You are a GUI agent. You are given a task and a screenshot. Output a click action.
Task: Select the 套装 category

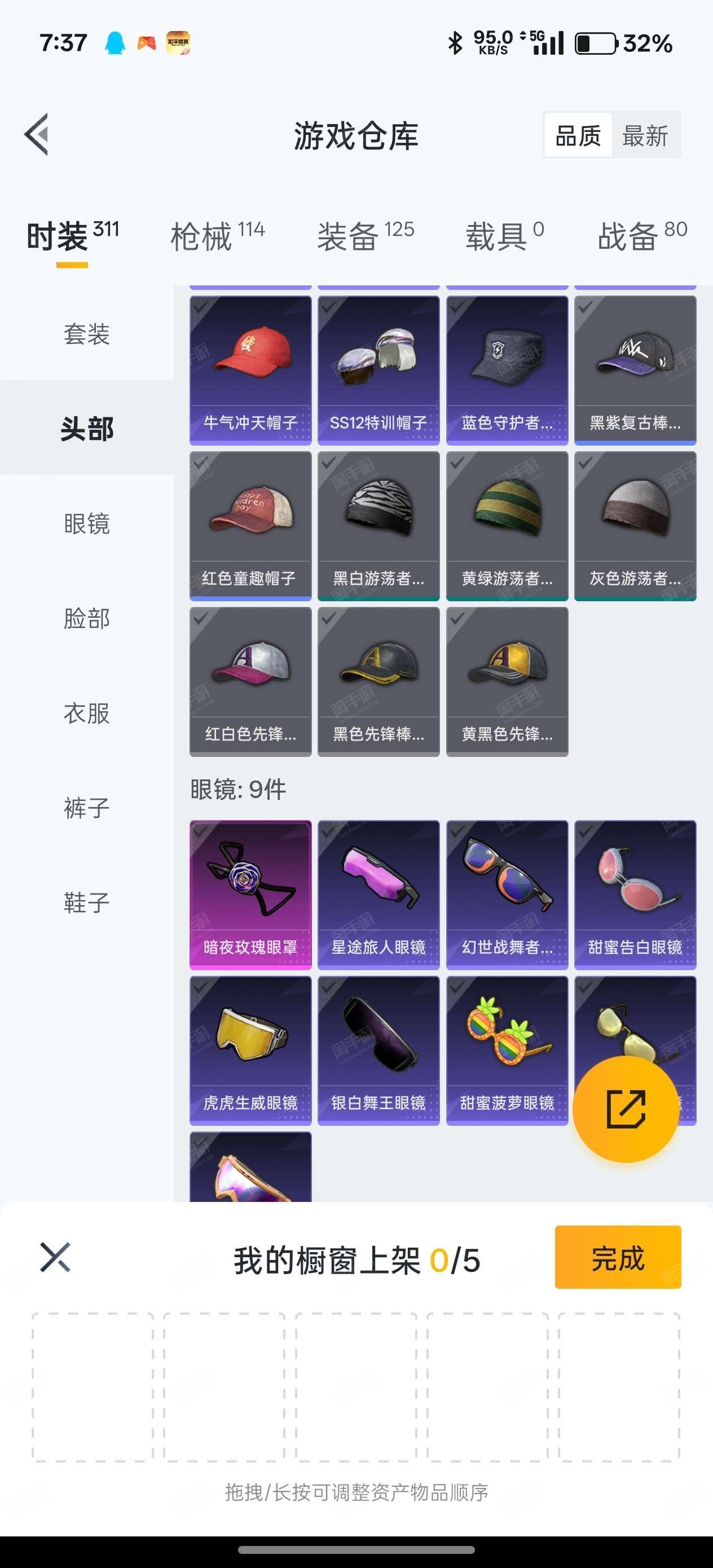point(86,334)
